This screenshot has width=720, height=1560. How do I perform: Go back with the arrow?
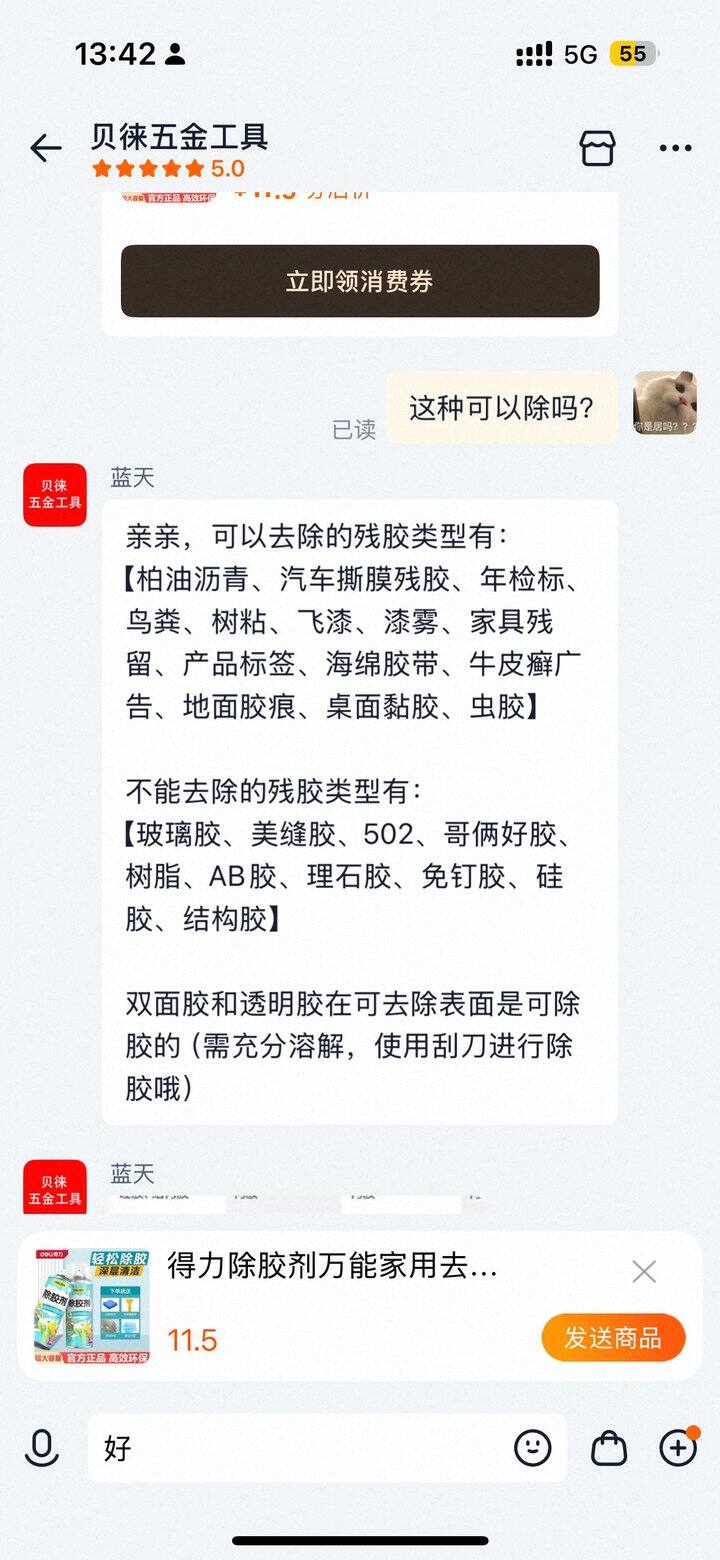click(x=45, y=149)
